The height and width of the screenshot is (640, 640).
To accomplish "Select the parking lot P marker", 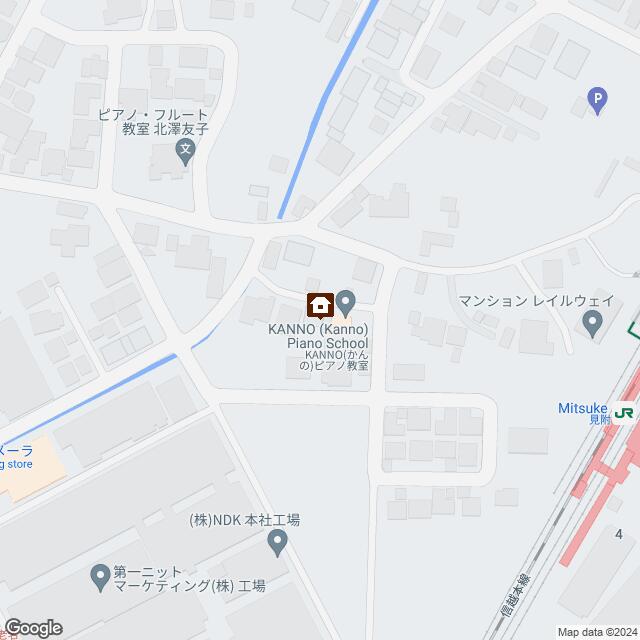I will pos(596,99).
